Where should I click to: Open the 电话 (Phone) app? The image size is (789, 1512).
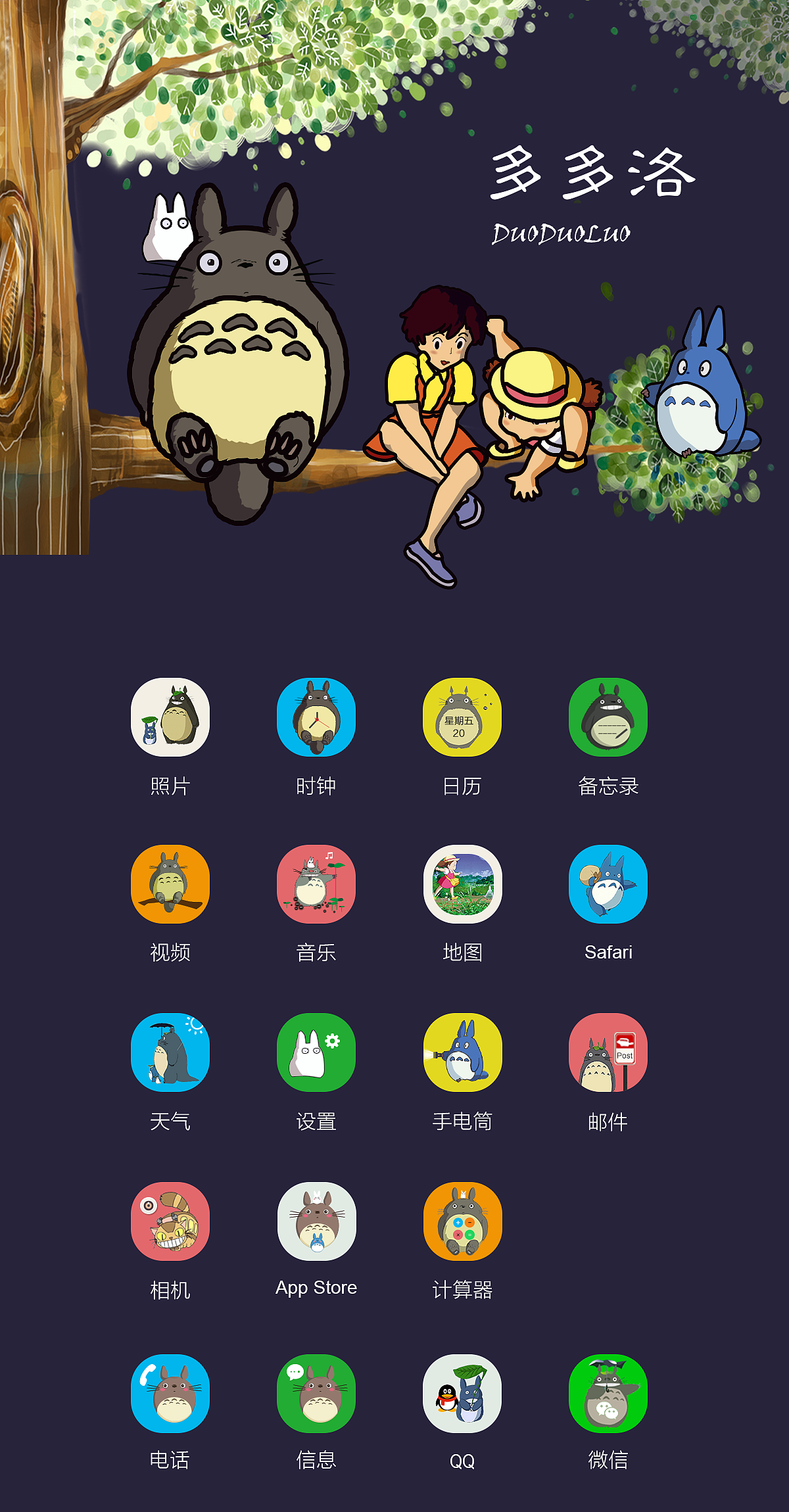(170, 1394)
